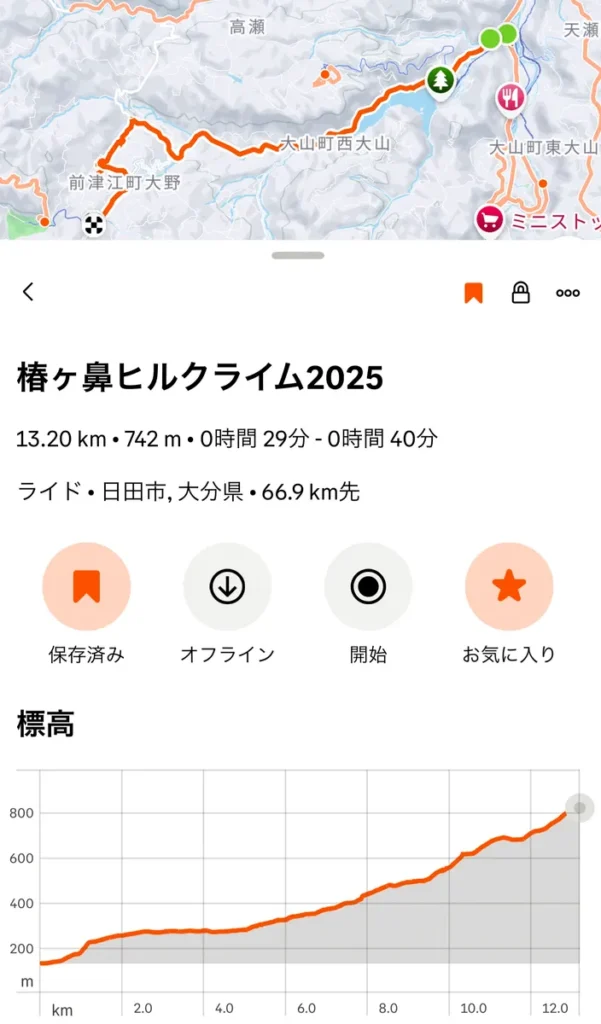
Task: Download route via オフライン button
Action: (227, 587)
